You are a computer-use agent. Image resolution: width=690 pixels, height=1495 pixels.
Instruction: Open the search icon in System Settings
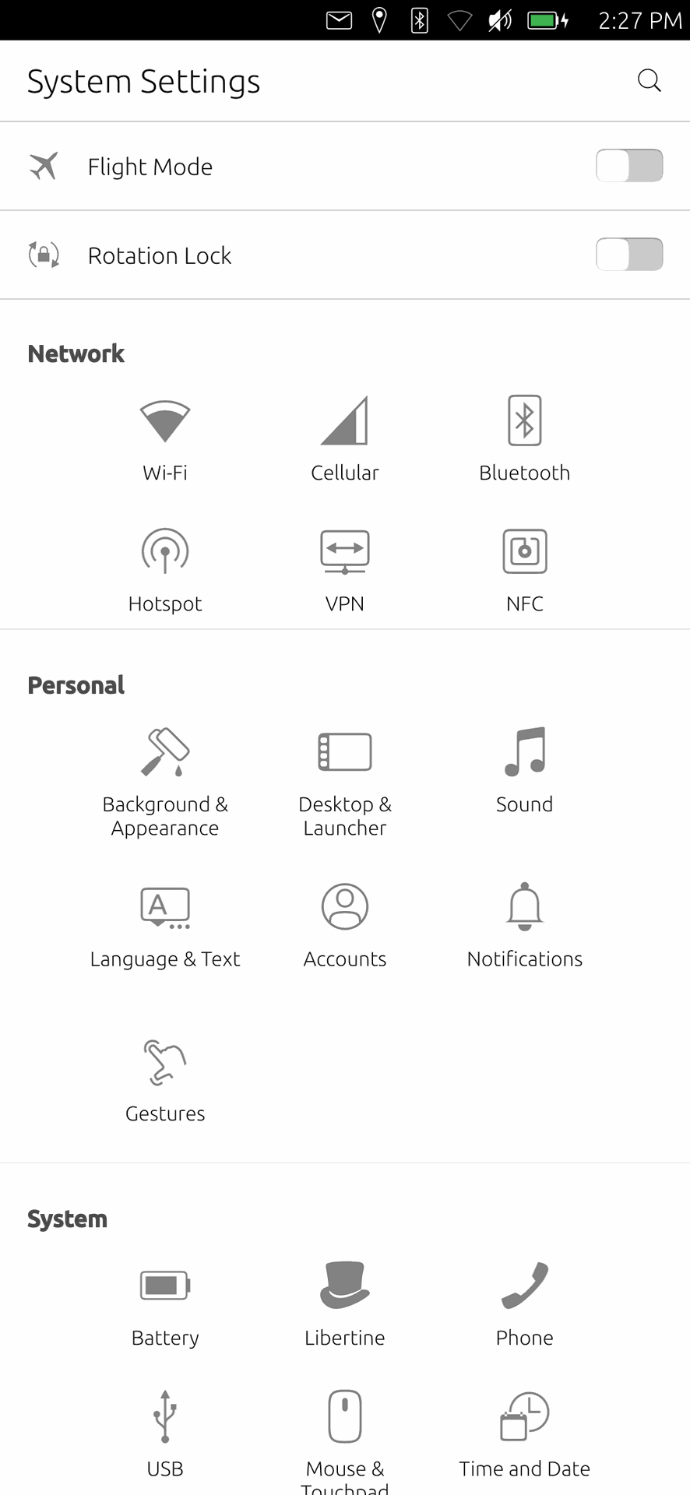click(649, 81)
